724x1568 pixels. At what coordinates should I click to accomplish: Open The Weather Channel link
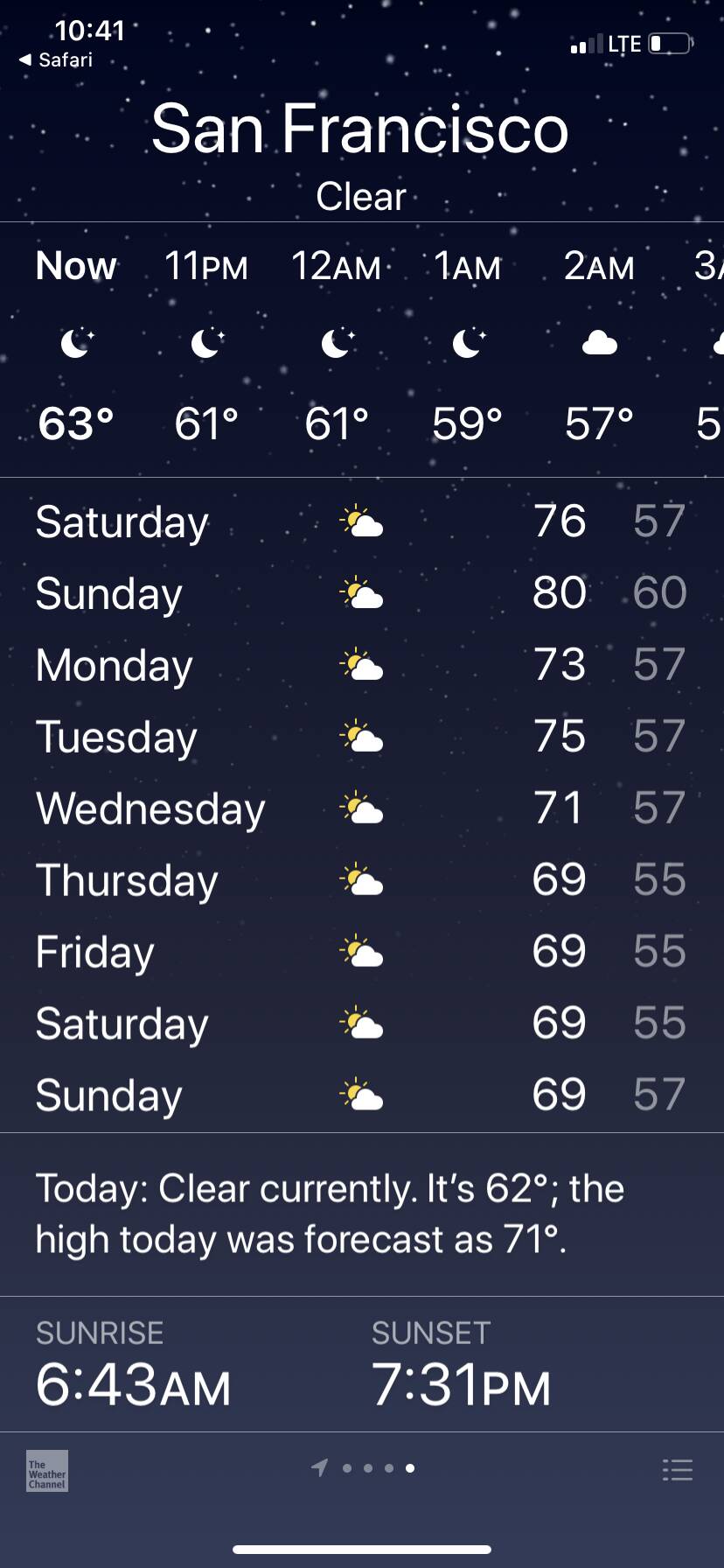[x=47, y=1470]
